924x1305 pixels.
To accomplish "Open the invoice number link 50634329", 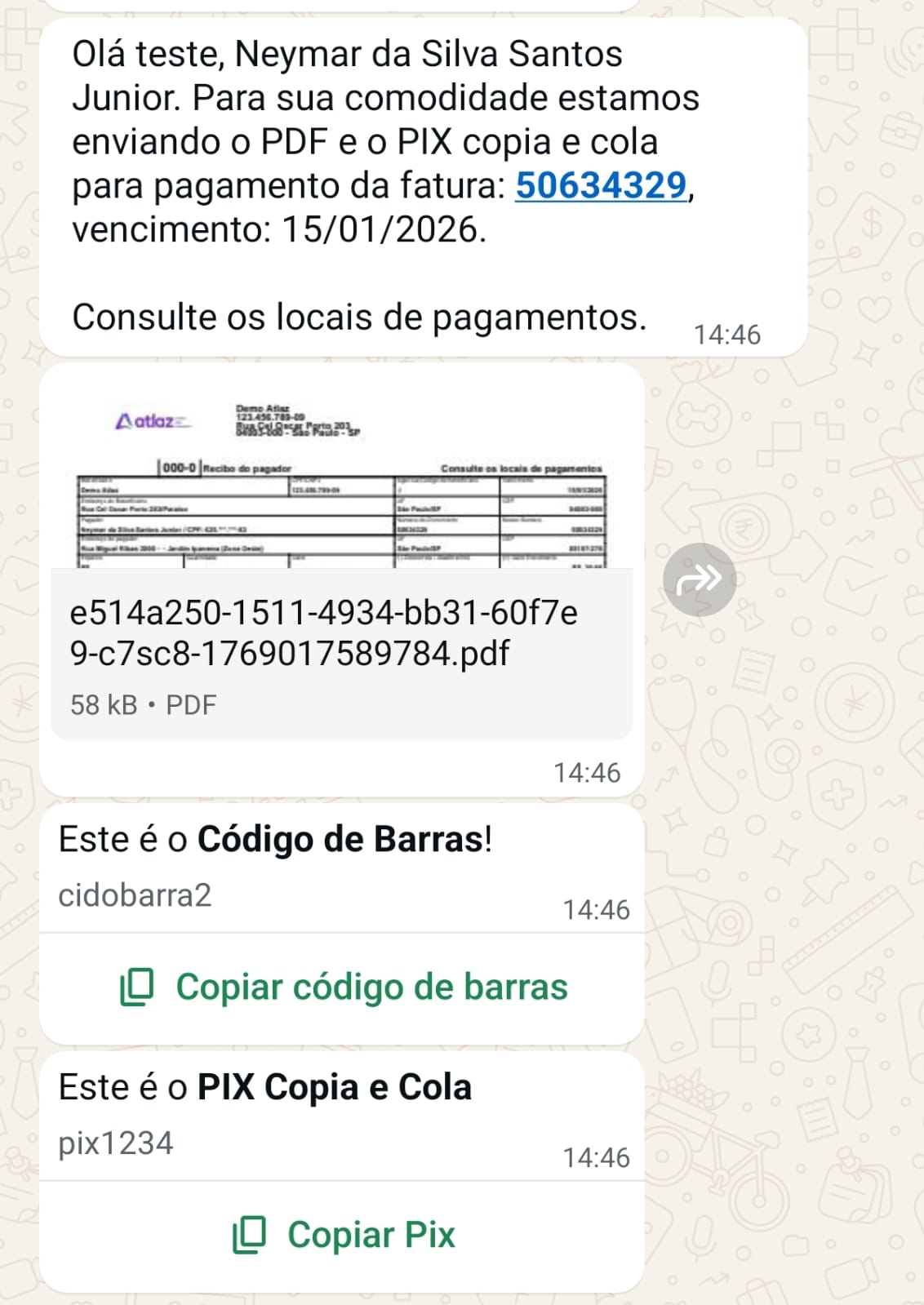I will (x=602, y=185).
